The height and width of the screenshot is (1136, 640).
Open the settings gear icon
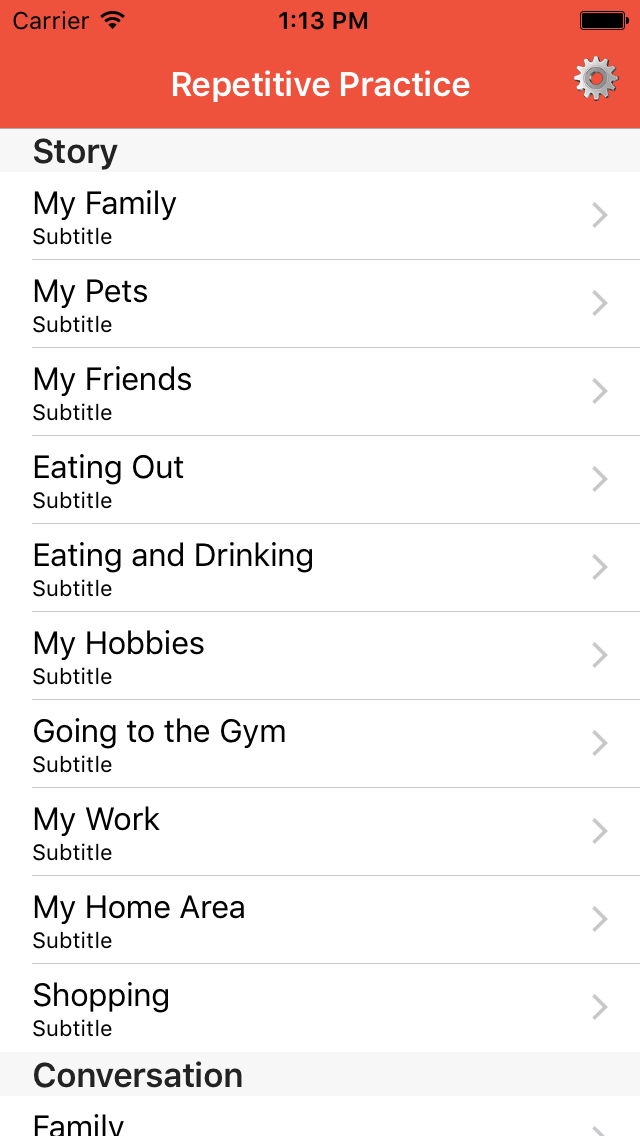click(x=596, y=78)
